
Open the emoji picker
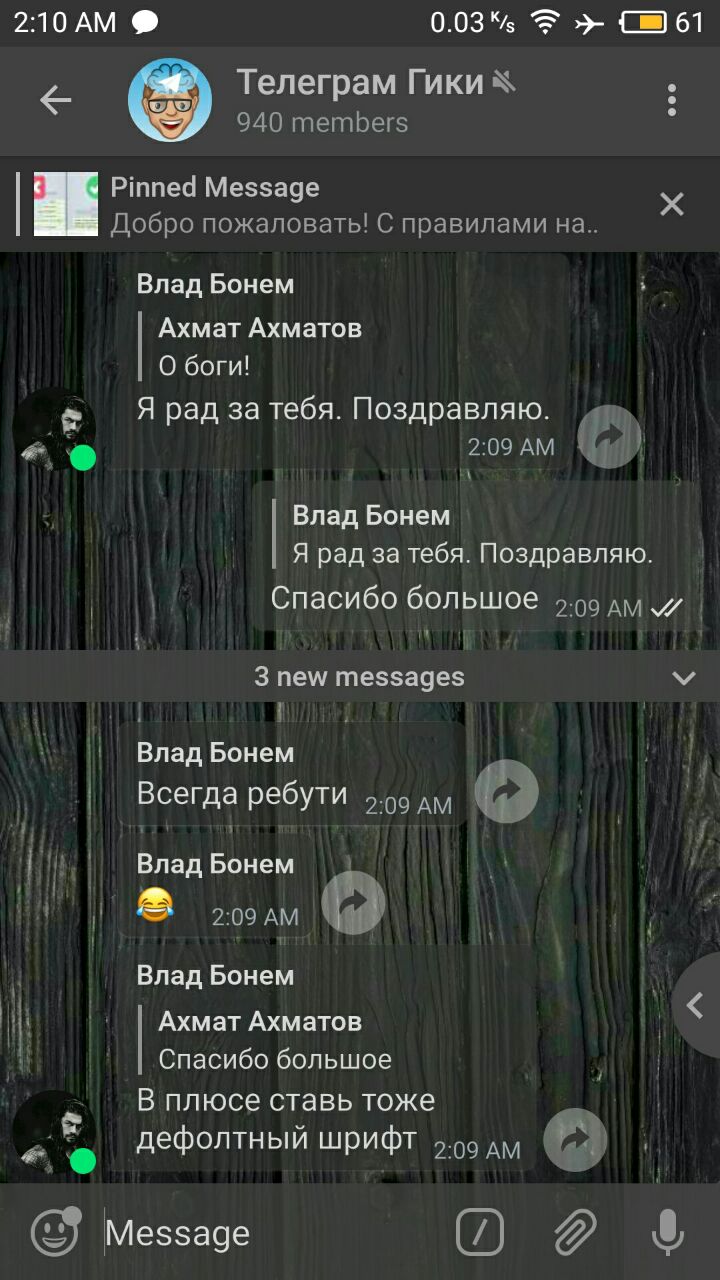(x=54, y=1233)
